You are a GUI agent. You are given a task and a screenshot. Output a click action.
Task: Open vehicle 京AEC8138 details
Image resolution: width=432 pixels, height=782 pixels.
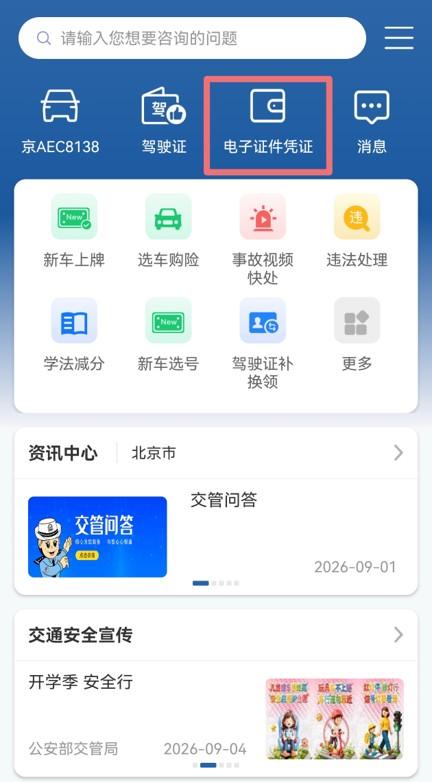[x=60, y=122]
